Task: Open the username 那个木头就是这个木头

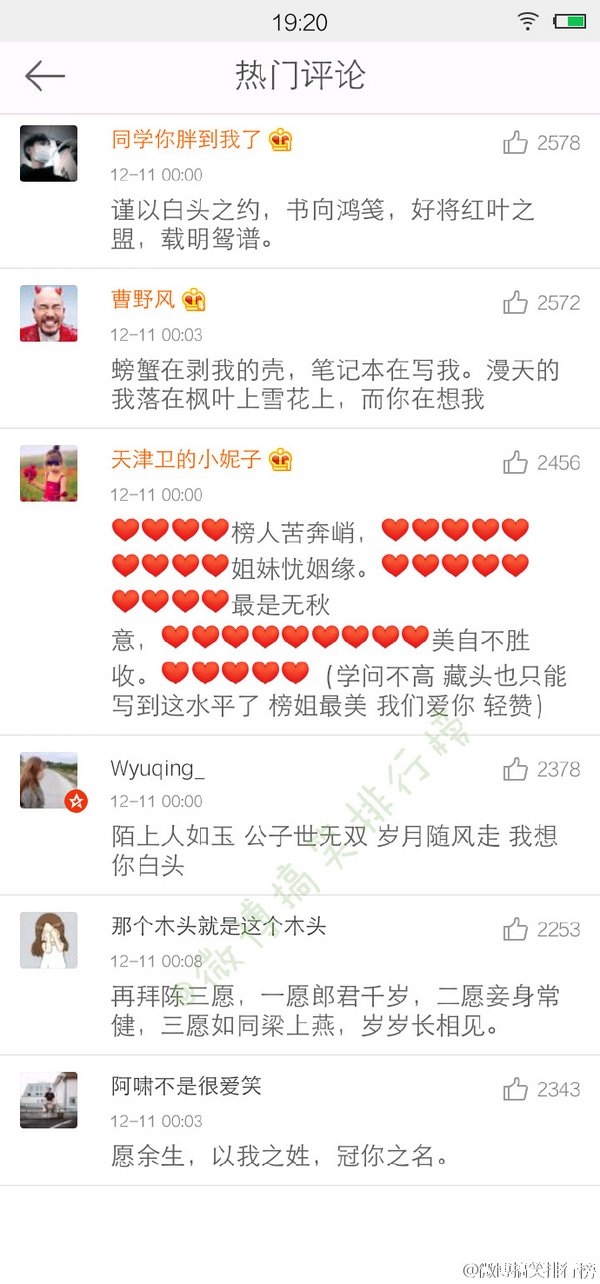Action: point(219,926)
